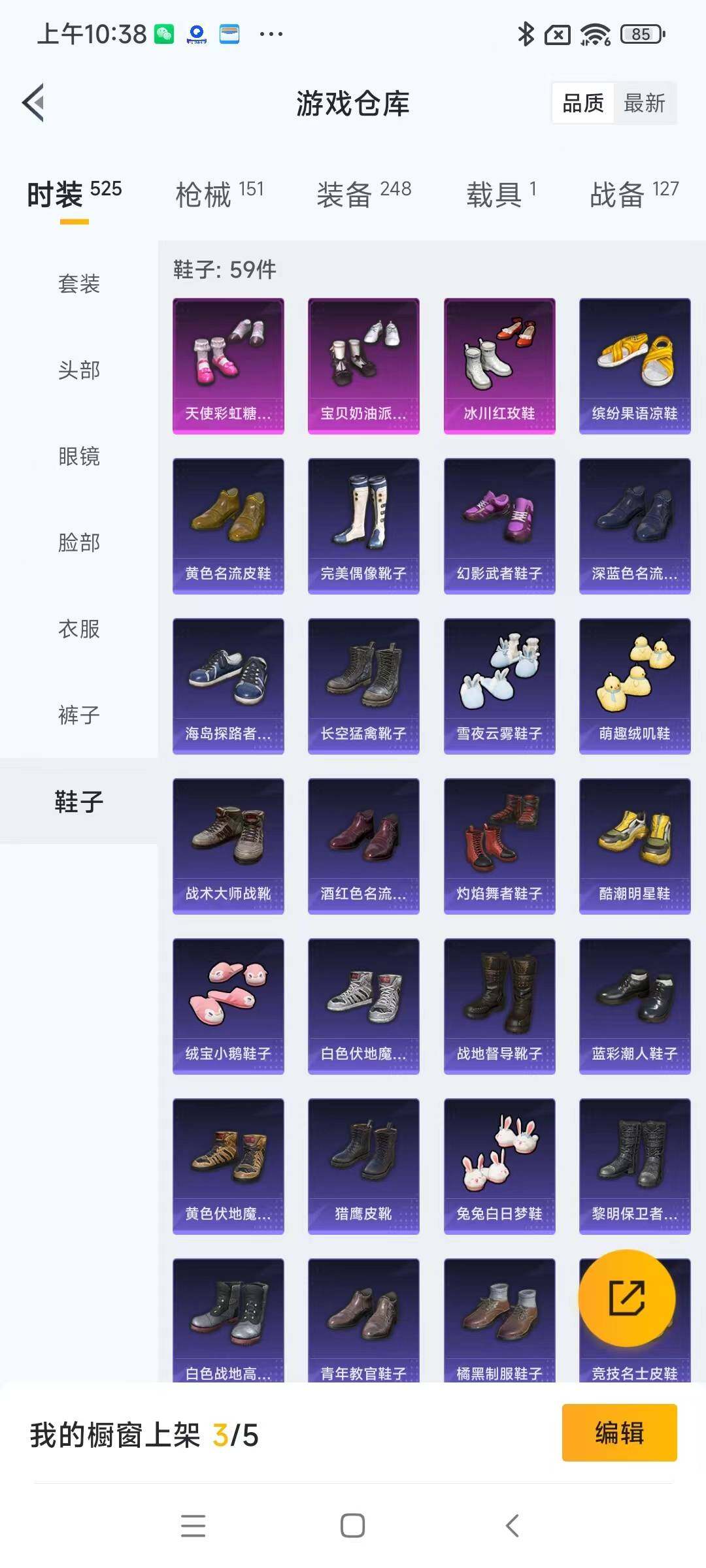The width and height of the screenshot is (706, 1568).
Task: Tap the 编辑 button
Action: point(619,1432)
